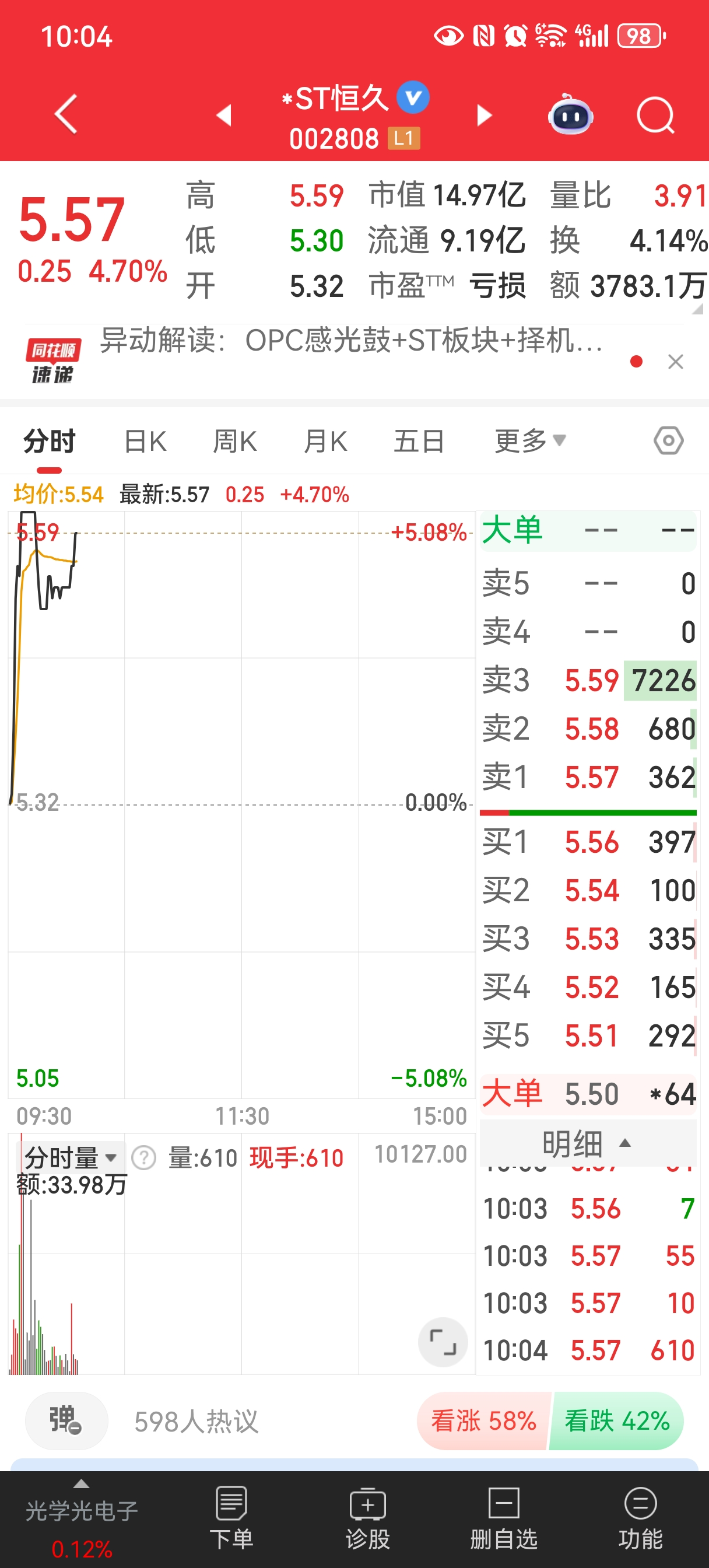Expand the 更多 chart options dropdown
The image size is (709, 1568).
click(529, 442)
